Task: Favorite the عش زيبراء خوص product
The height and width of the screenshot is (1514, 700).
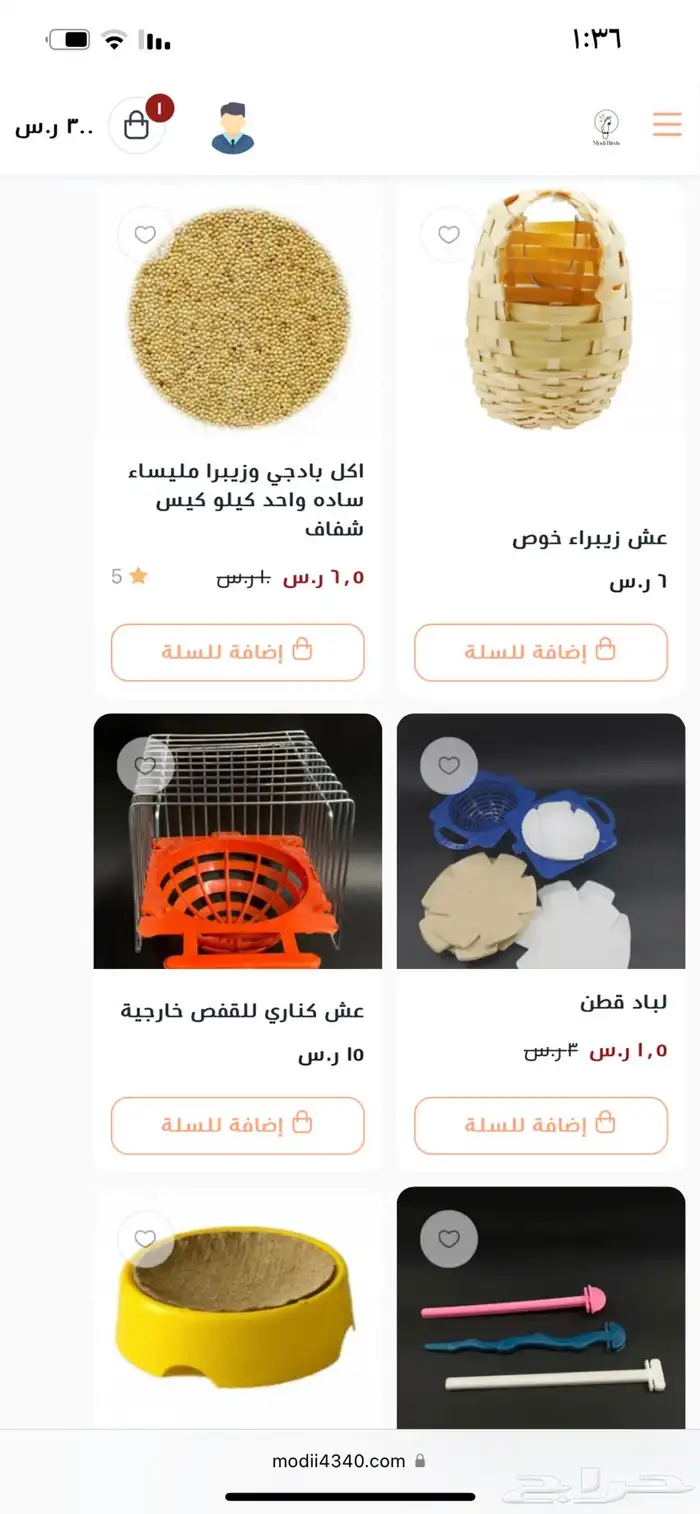Action: tap(449, 235)
